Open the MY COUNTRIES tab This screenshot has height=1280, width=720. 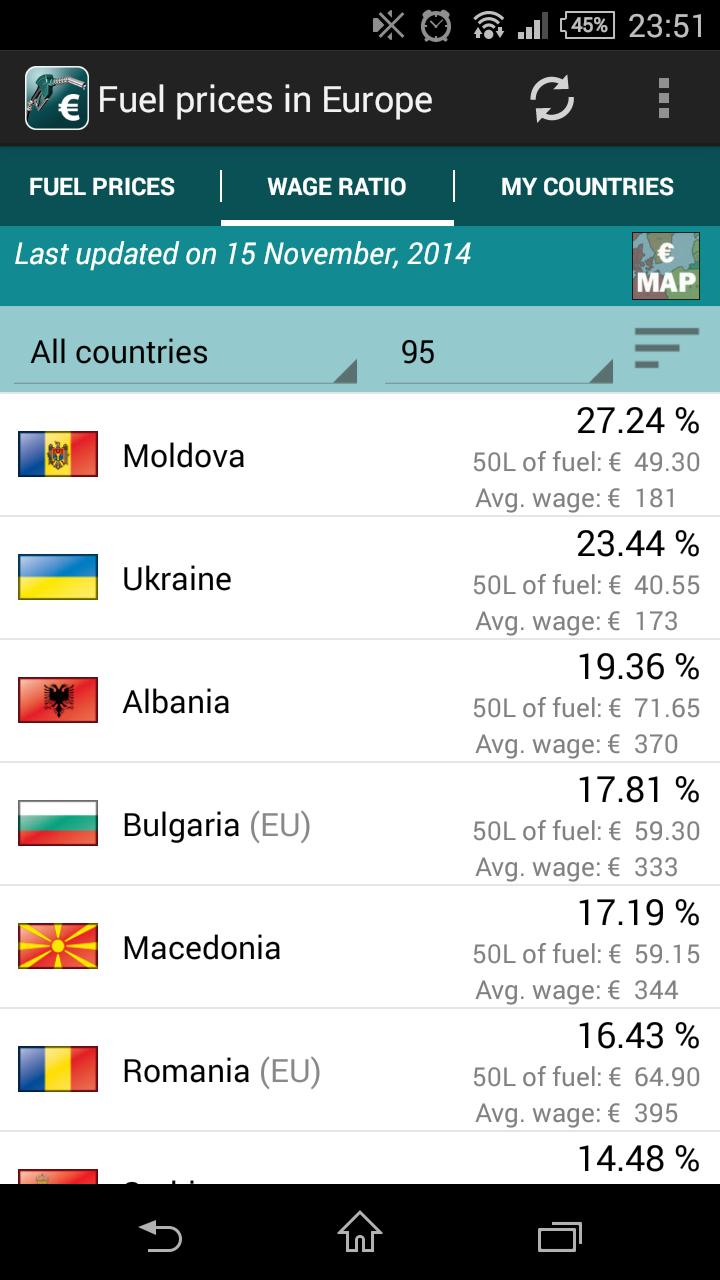click(x=585, y=186)
